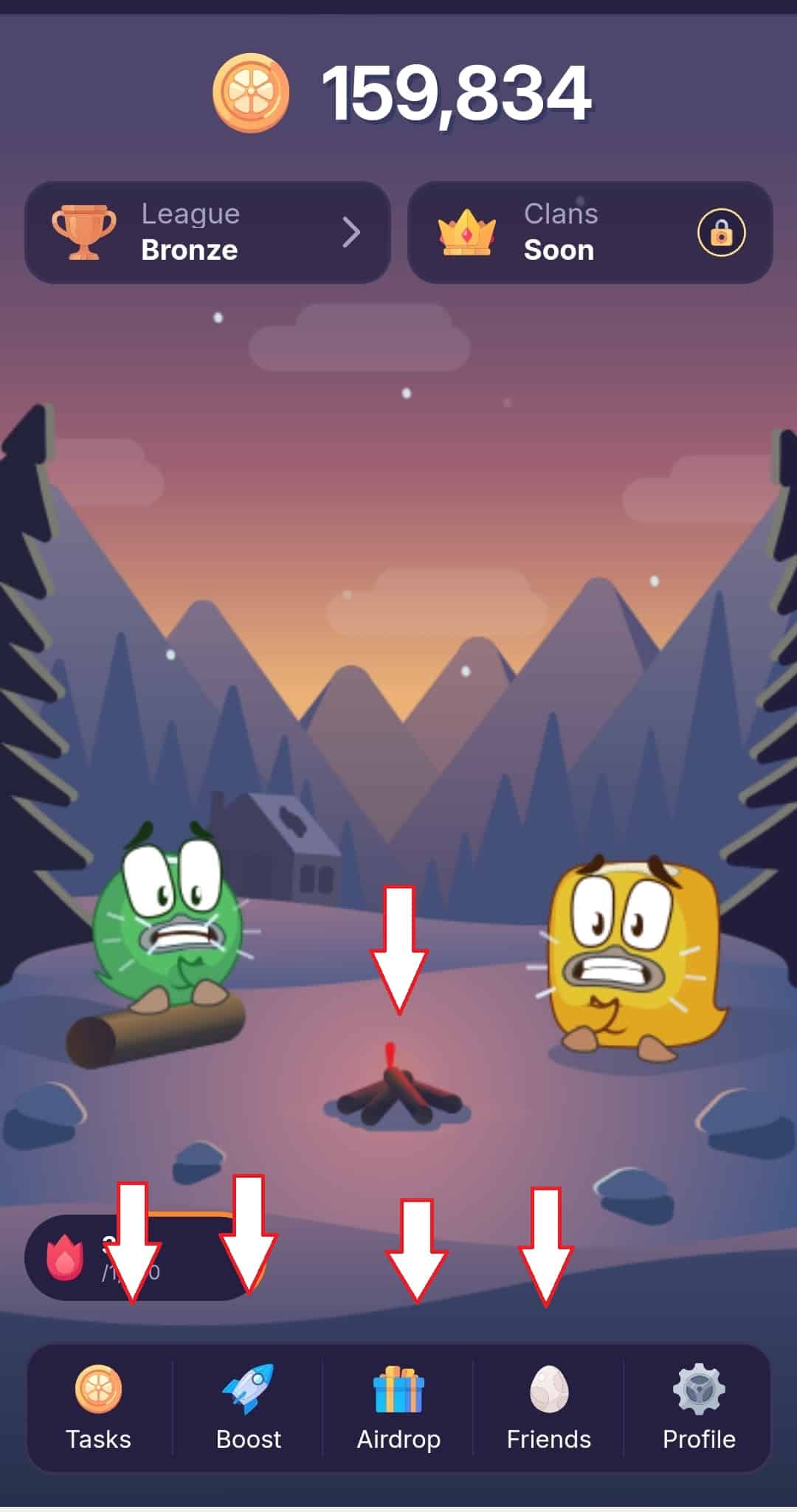Open the Friends tab
The height and width of the screenshot is (1512, 797).
(x=548, y=1408)
